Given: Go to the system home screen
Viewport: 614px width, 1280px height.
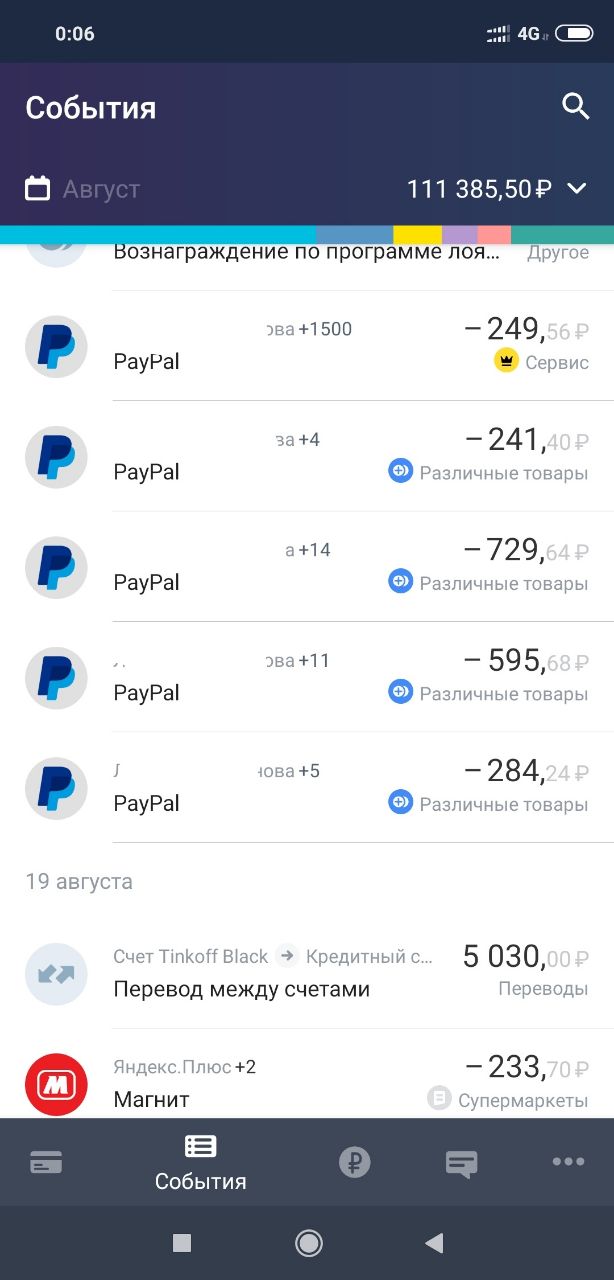Looking at the screenshot, I should coord(308,1243).
